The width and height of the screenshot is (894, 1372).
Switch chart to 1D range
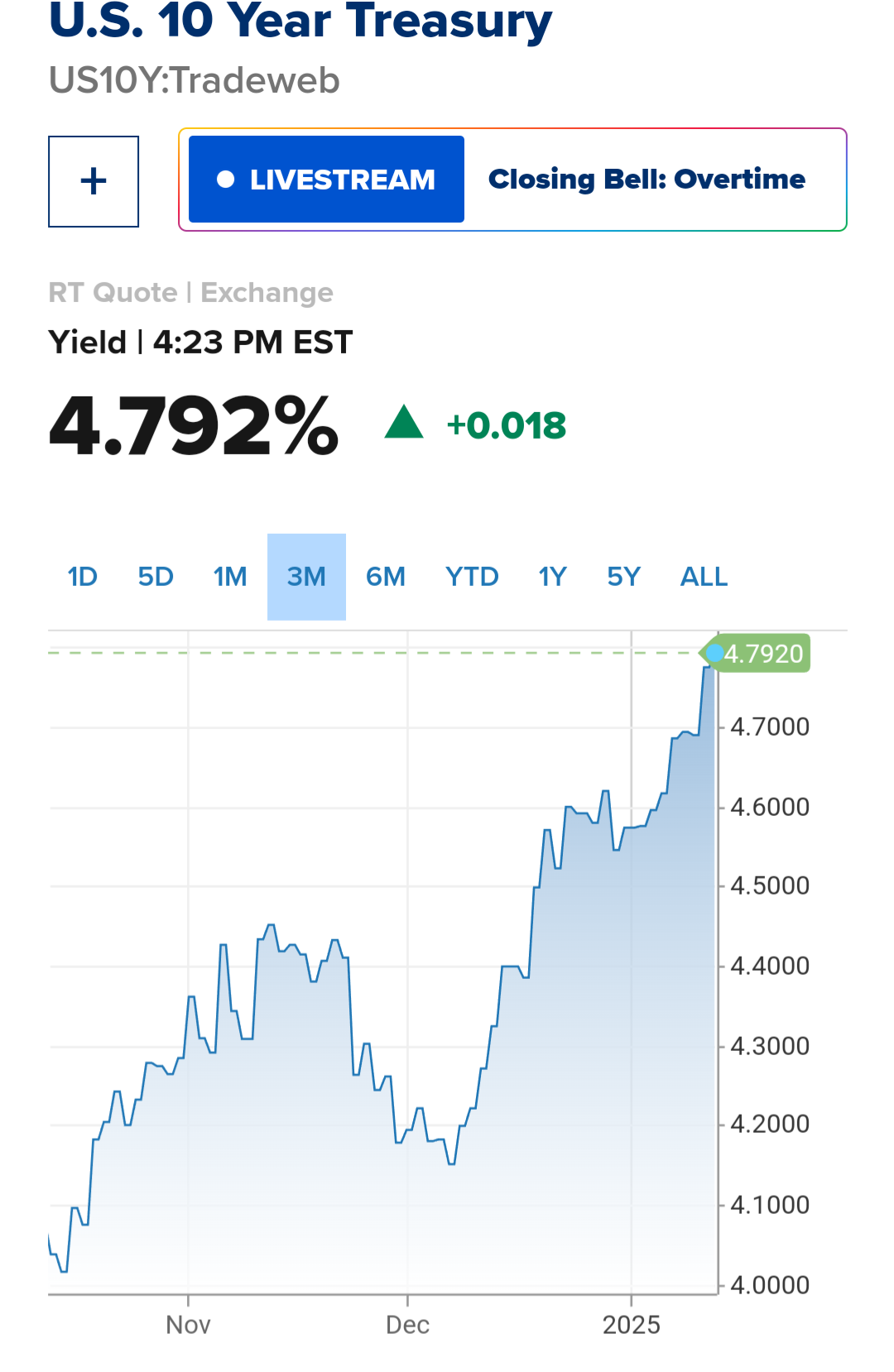[x=83, y=577]
